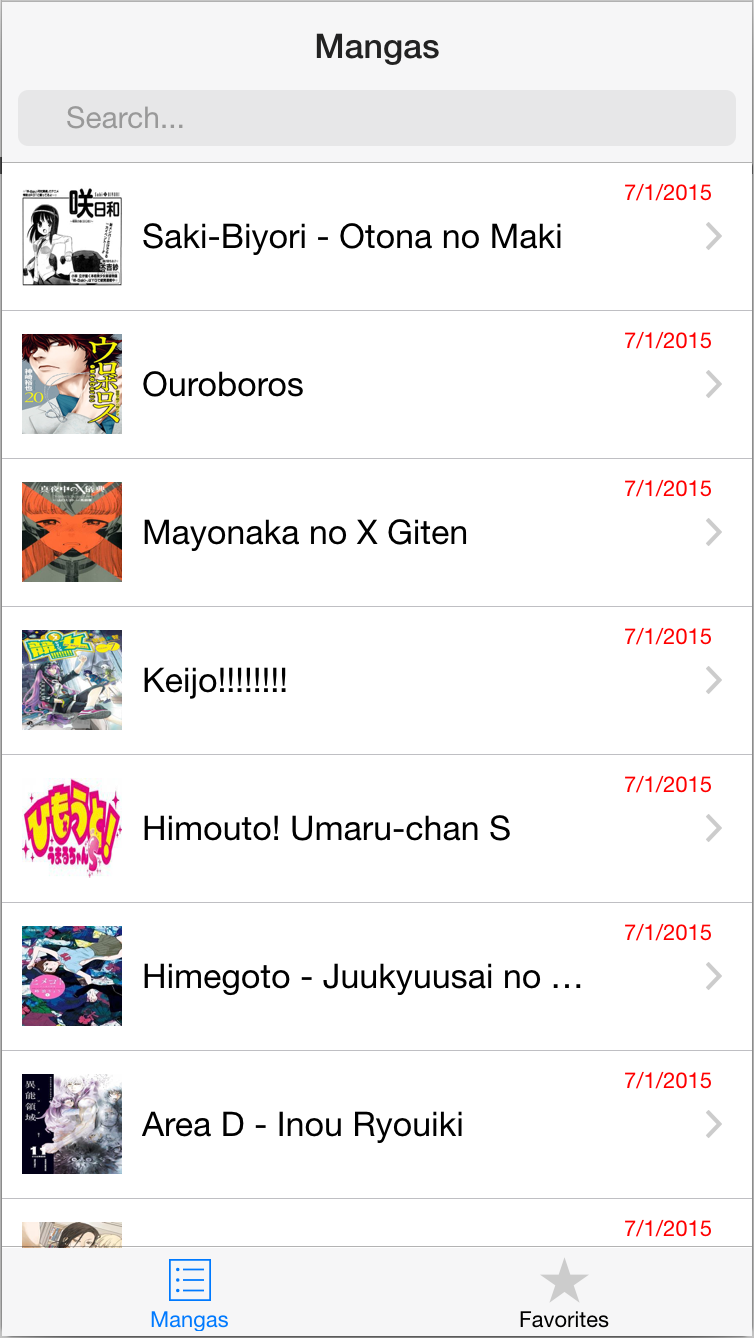This screenshot has height=1338, width=754.
Task: Go to the Mangas tab
Action: click(x=189, y=1294)
